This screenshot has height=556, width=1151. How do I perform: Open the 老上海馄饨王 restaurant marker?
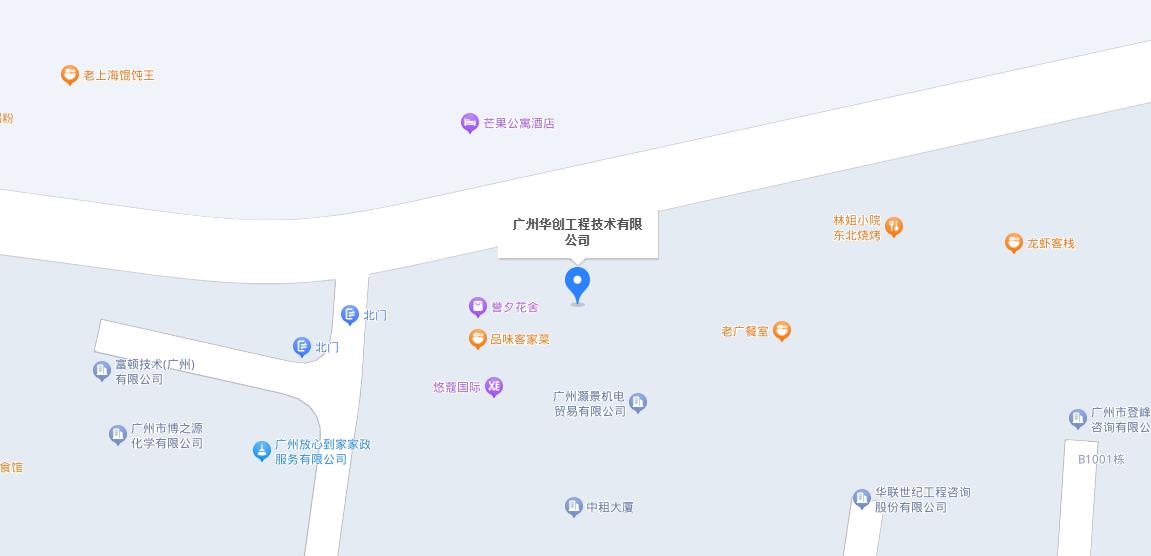[x=70, y=75]
